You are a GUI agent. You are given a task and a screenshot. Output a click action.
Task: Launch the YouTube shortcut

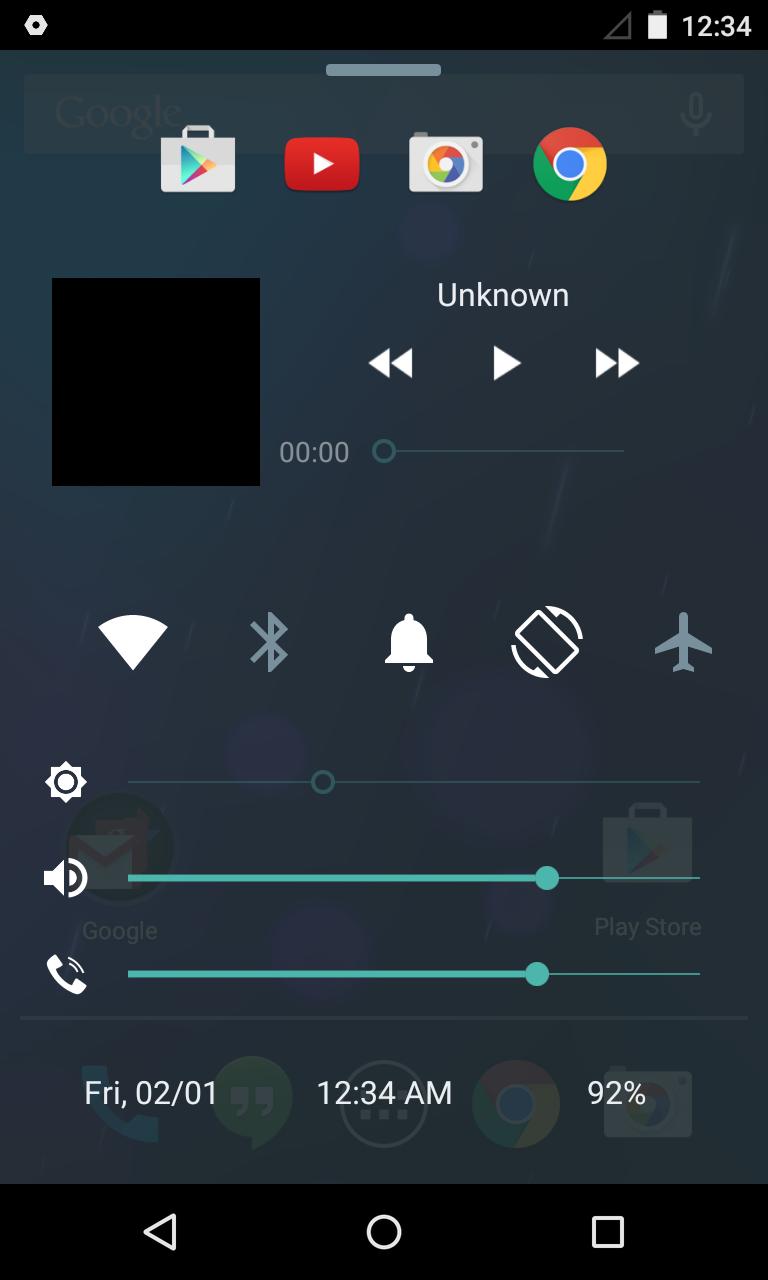coord(322,163)
